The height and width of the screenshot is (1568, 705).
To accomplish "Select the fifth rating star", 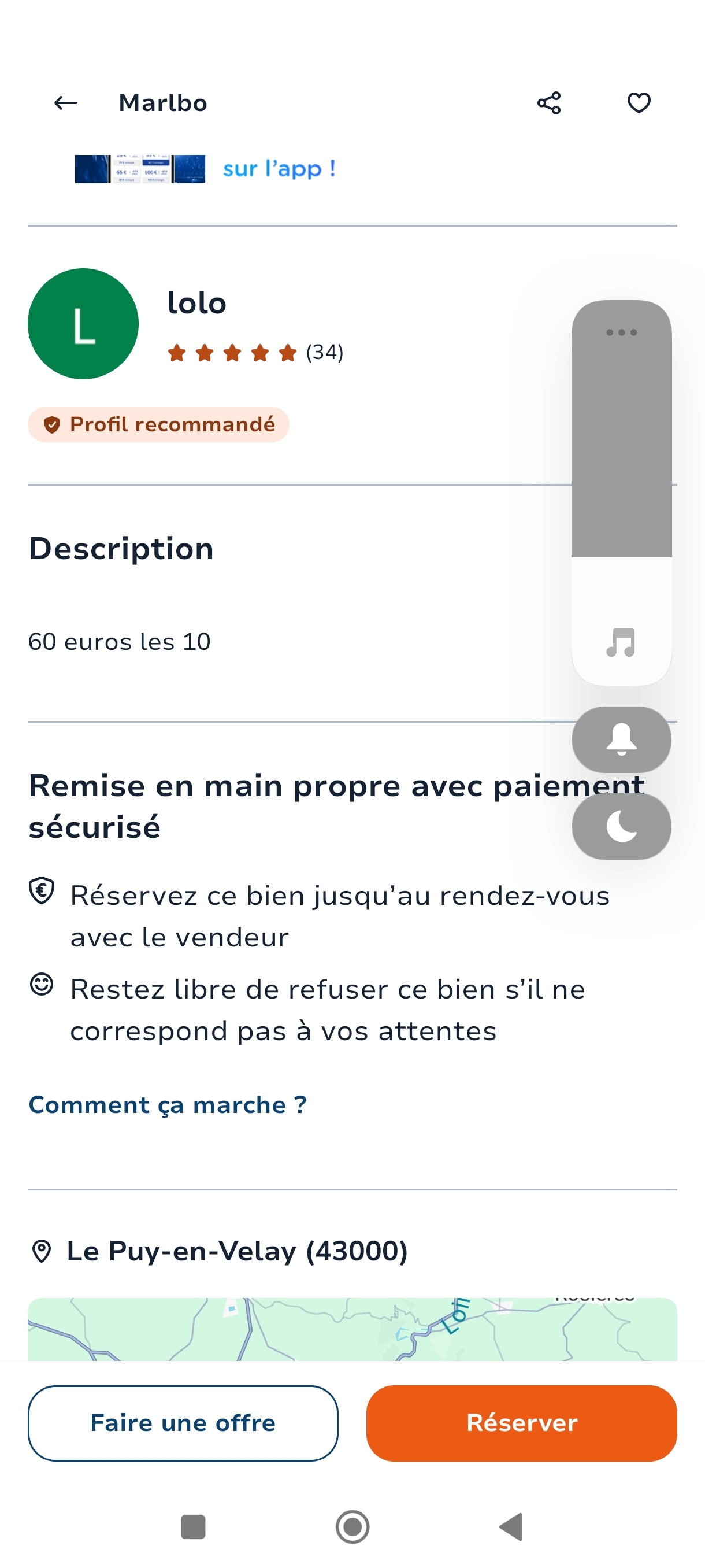I will [x=288, y=353].
